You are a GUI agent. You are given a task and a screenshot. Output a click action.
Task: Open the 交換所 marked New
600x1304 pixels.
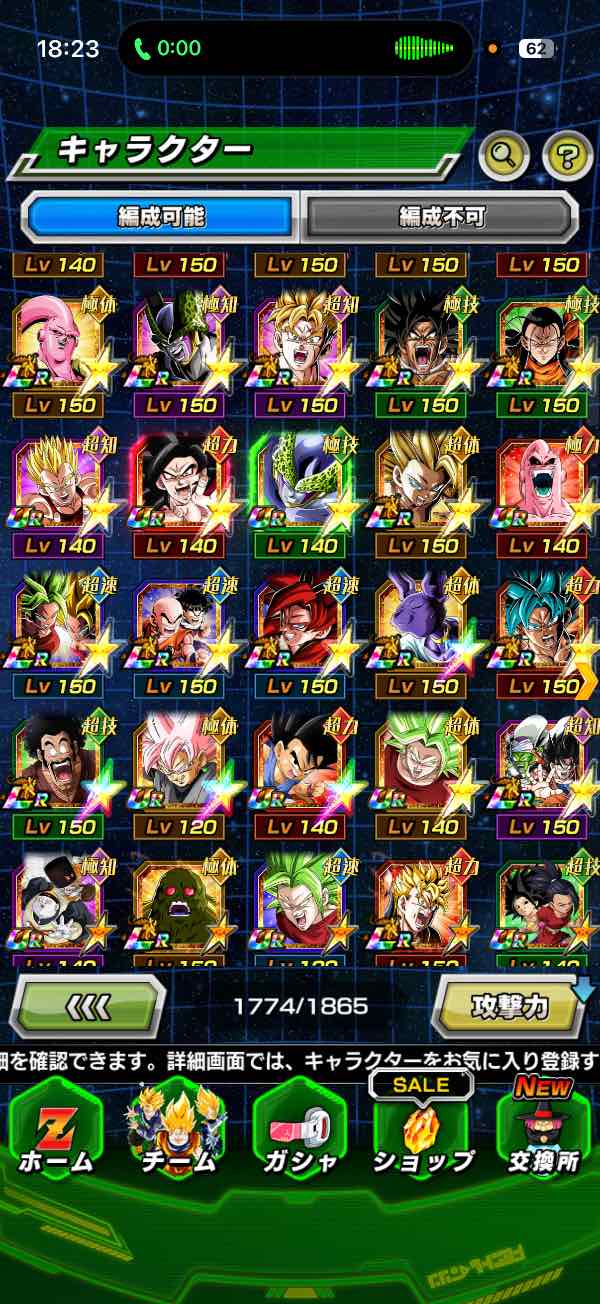[544, 1132]
